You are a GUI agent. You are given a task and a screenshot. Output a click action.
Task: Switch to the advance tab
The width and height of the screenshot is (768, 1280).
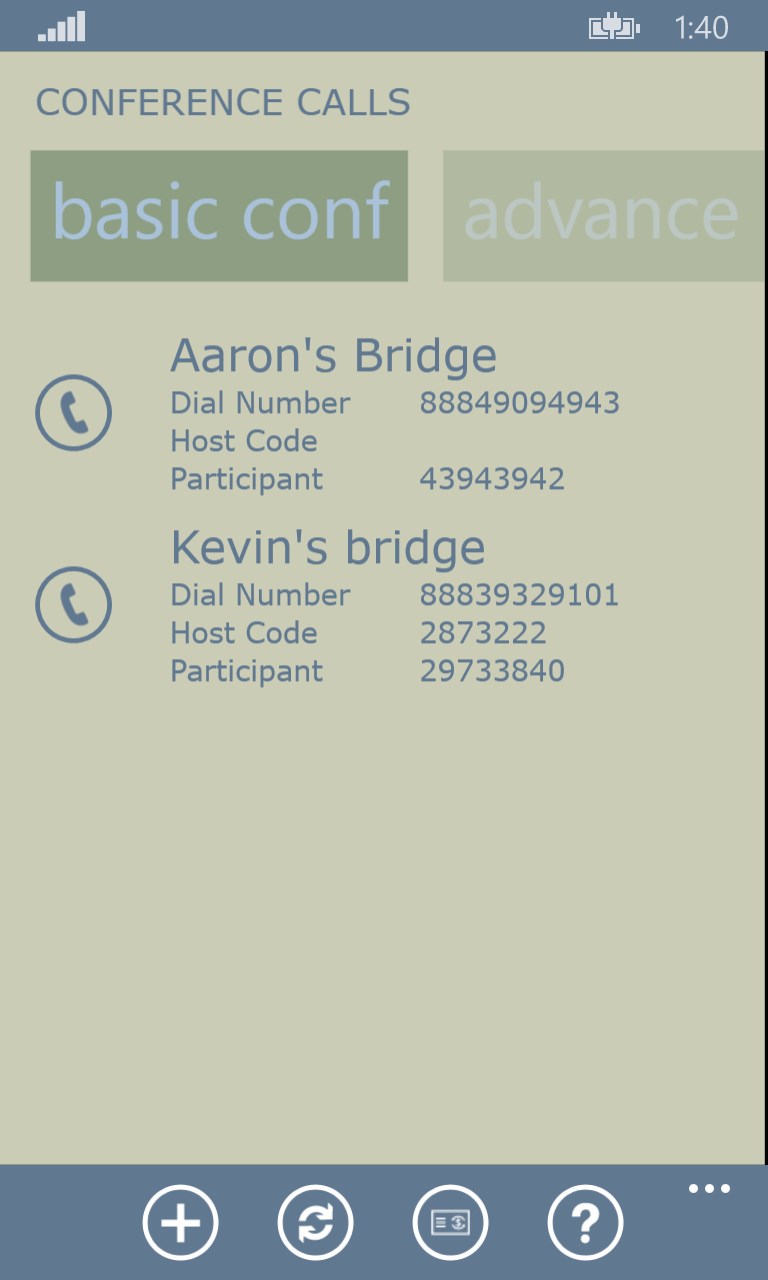[x=602, y=215]
